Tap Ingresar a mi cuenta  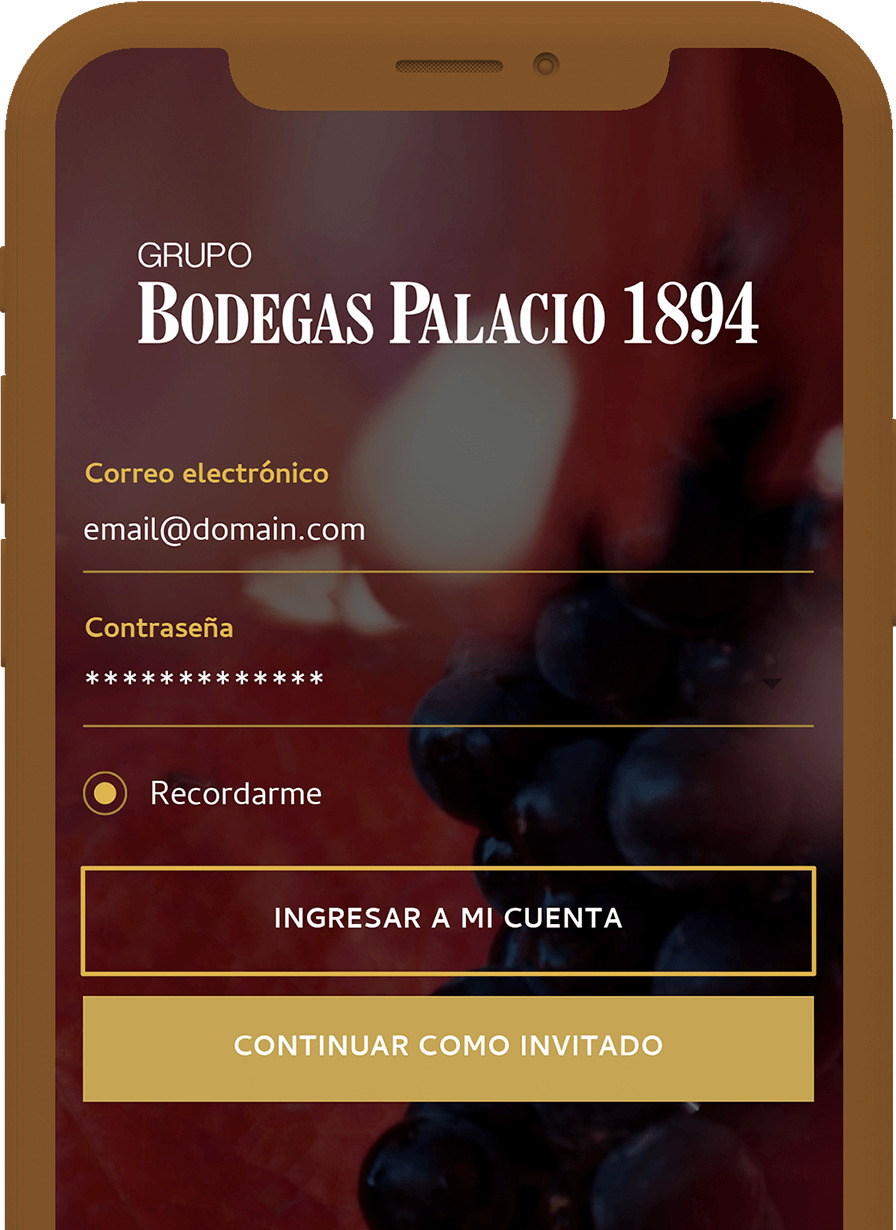pyautogui.click(x=448, y=920)
